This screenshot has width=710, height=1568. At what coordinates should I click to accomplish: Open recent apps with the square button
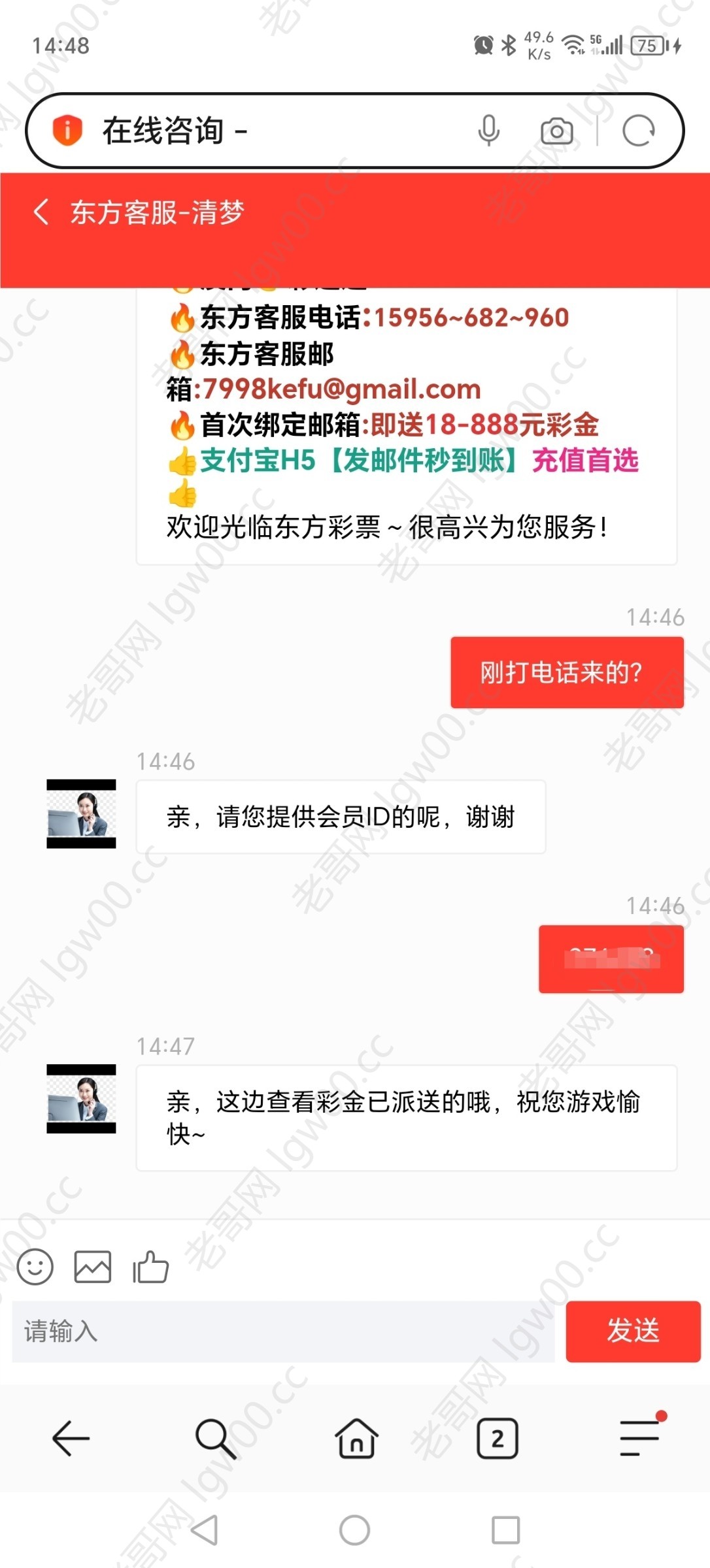(x=505, y=1530)
